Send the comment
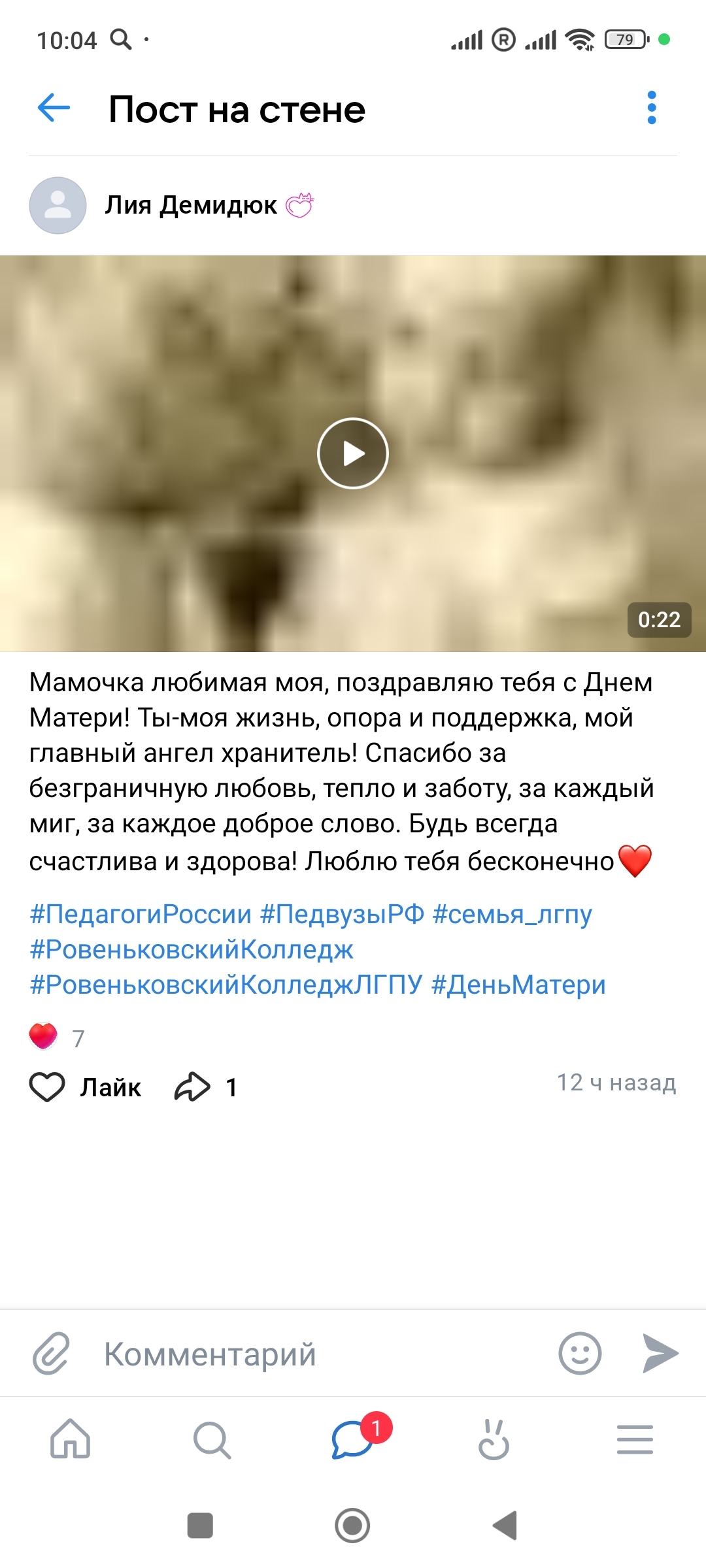 coord(660,1353)
